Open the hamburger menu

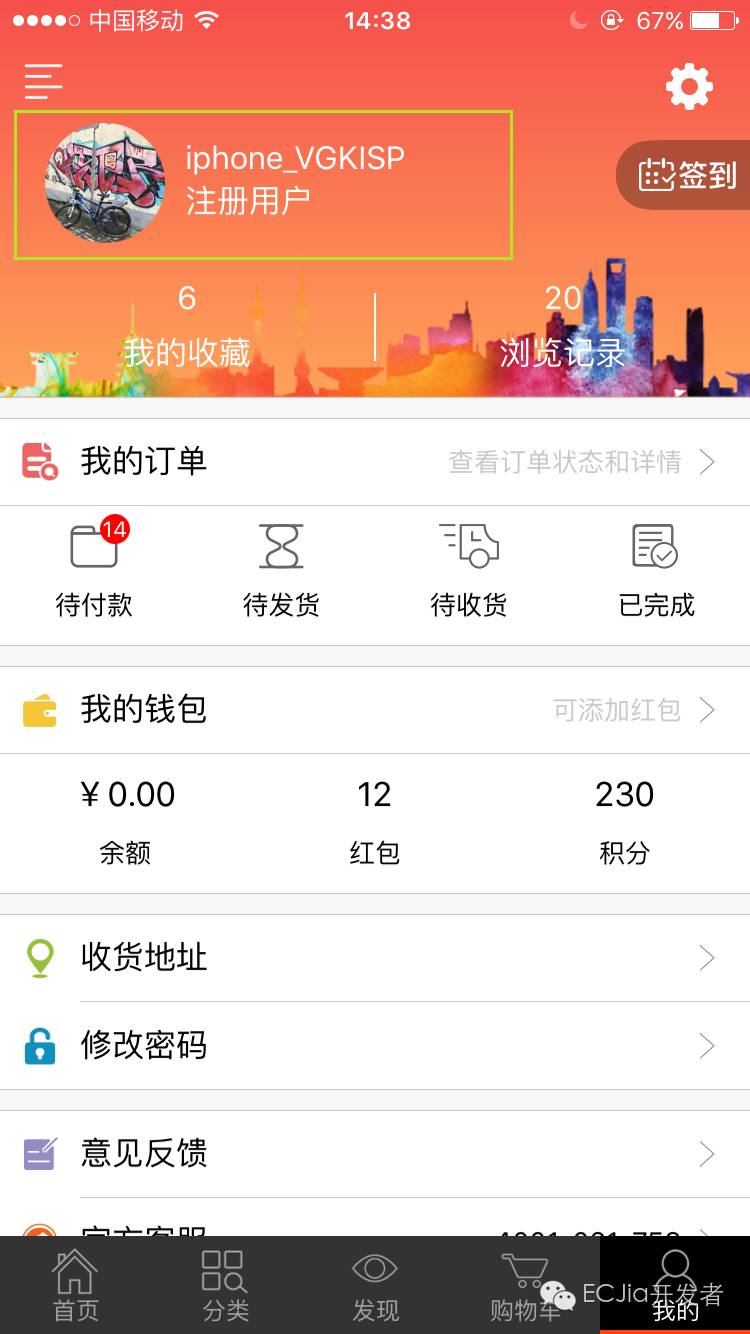44,82
